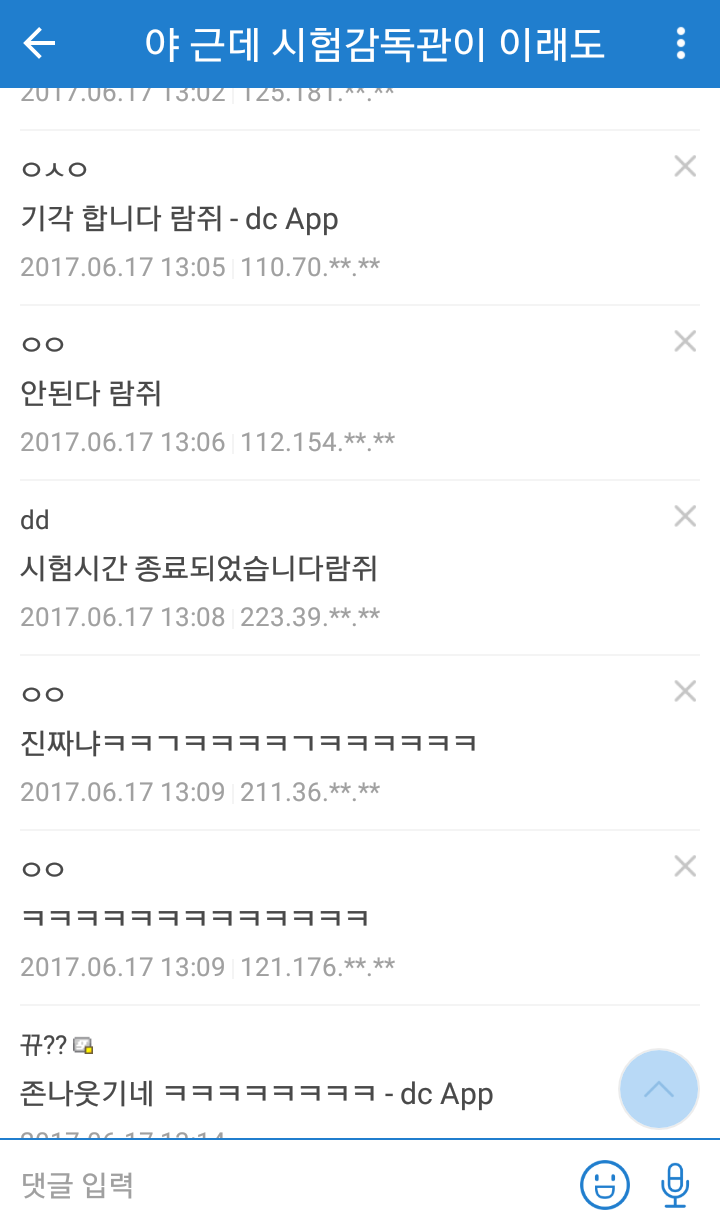Screen dimensions: 720x1230
Task: Delete dd's '시험시간 종료되었습니다람쥐' comment
Action: pos(685,517)
